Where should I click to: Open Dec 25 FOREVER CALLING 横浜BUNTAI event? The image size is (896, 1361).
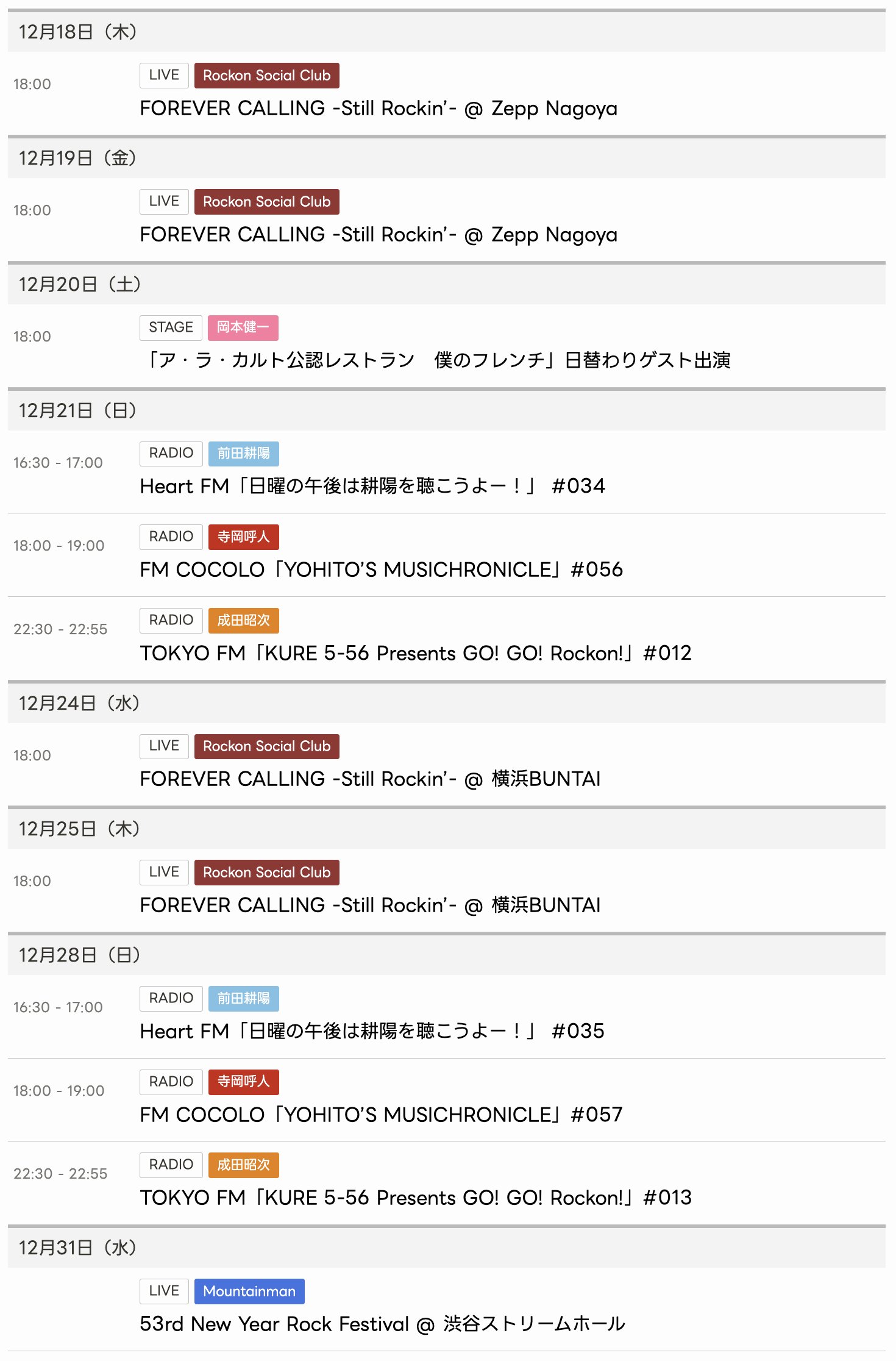point(370,906)
